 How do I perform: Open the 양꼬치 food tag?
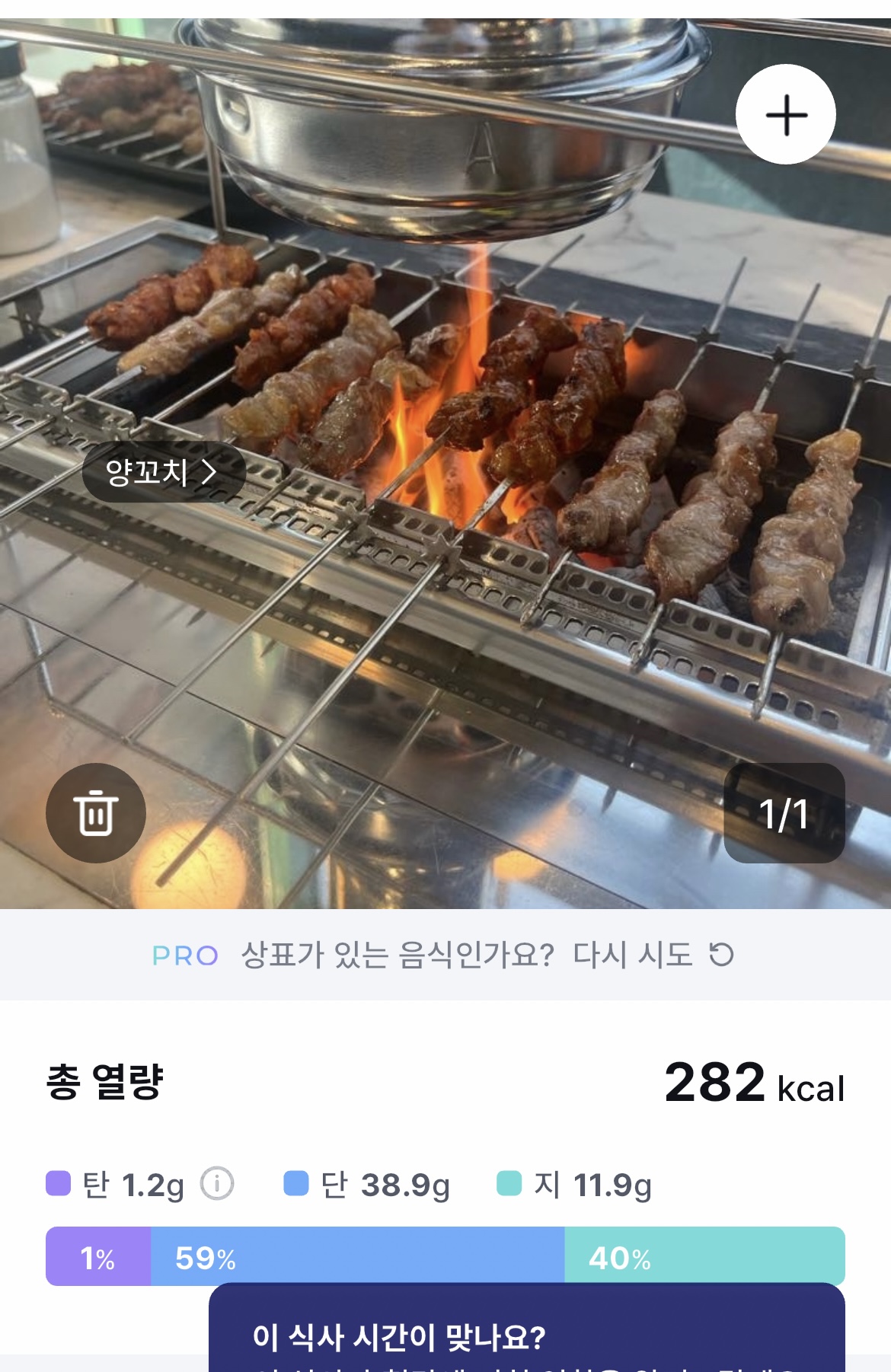pyautogui.click(x=163, y=472)
